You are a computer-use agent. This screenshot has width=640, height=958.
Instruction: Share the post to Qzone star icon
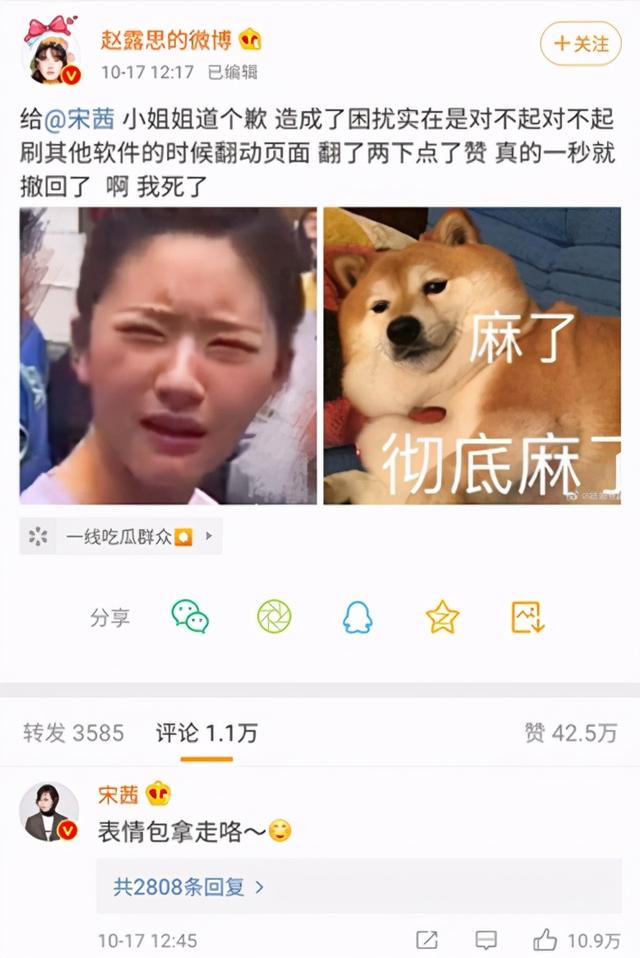pos(442,616)
